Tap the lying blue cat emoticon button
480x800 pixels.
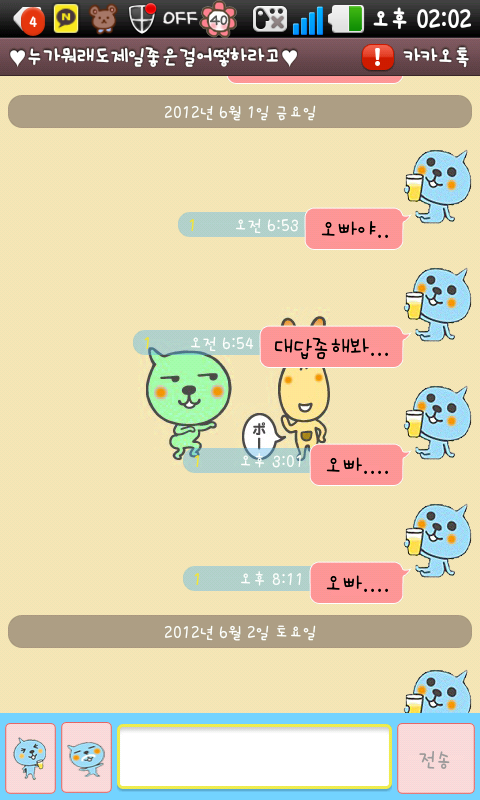[87, 757]
